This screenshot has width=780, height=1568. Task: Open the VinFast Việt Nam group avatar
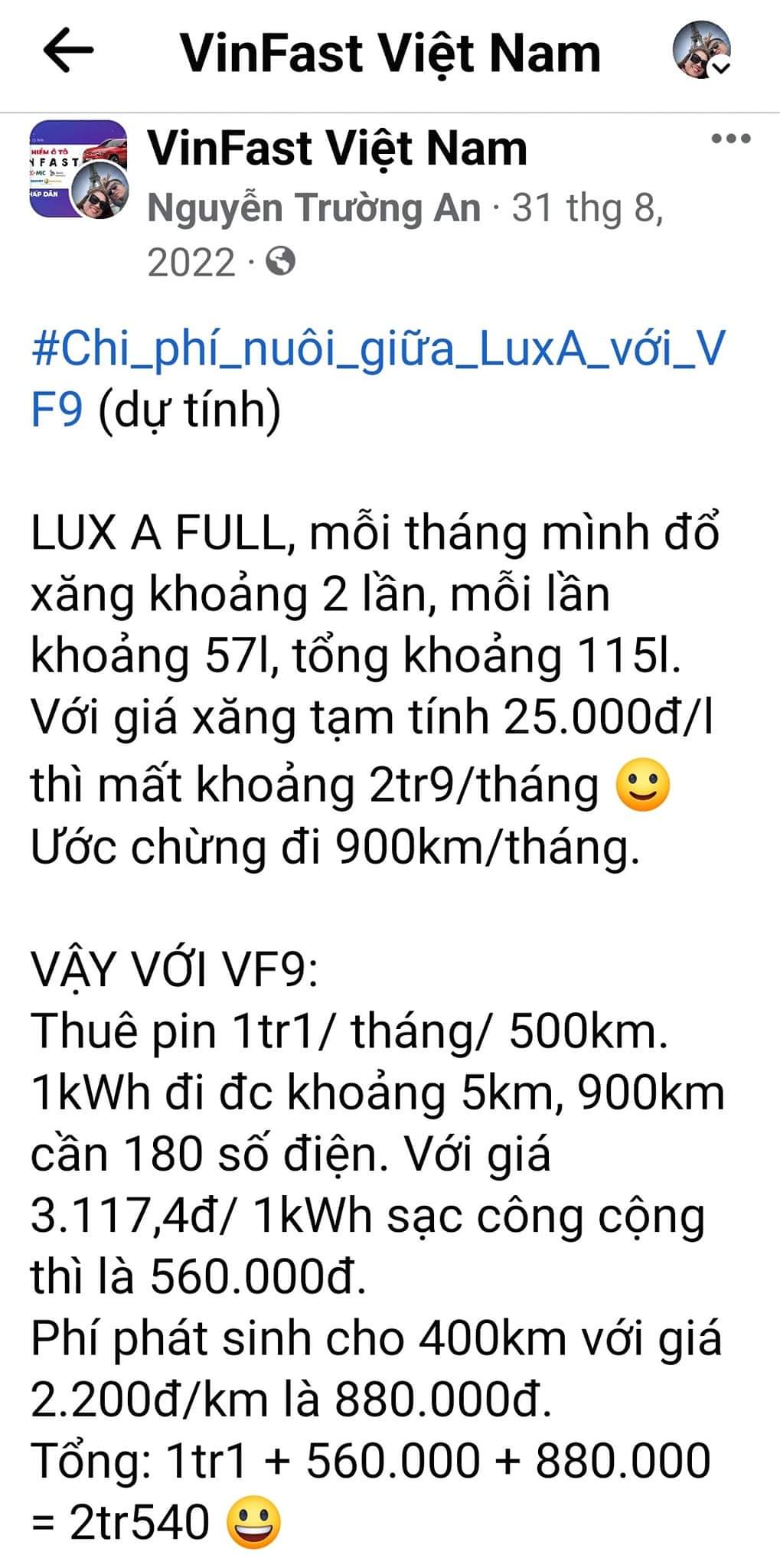[78, 169]
